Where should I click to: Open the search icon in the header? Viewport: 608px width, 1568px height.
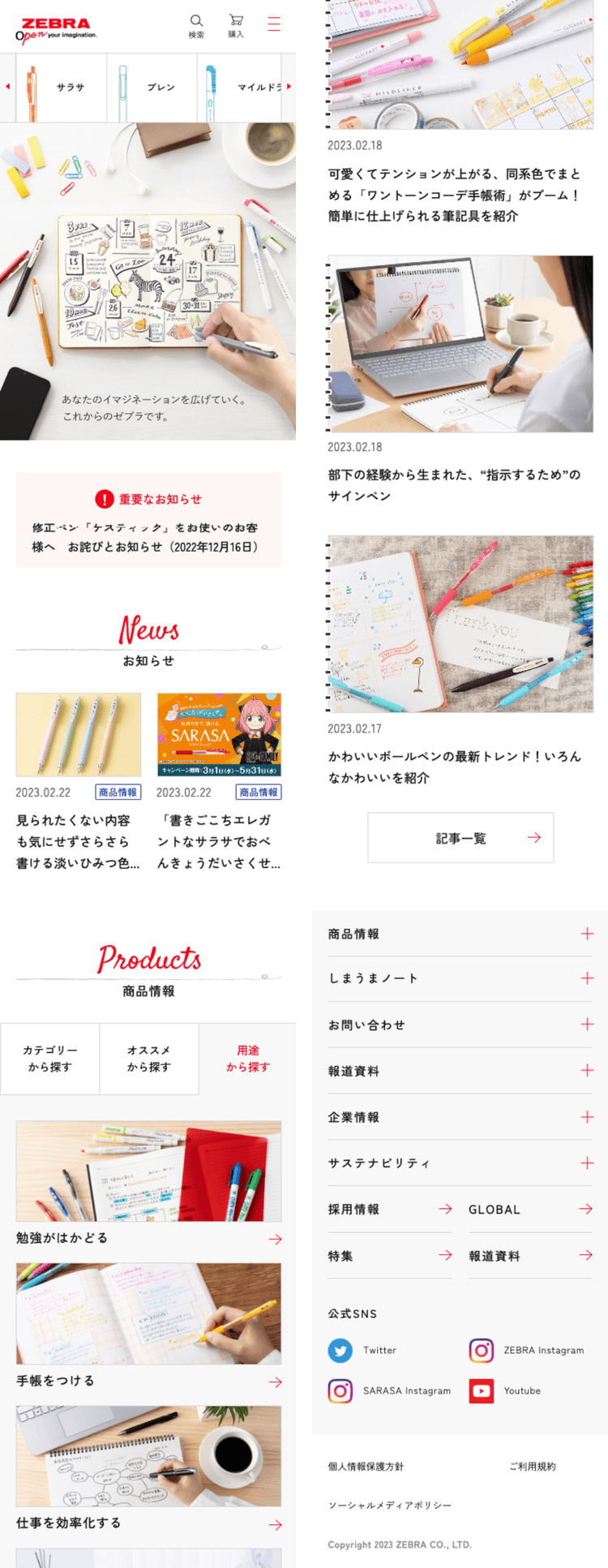tap(196, 25)
